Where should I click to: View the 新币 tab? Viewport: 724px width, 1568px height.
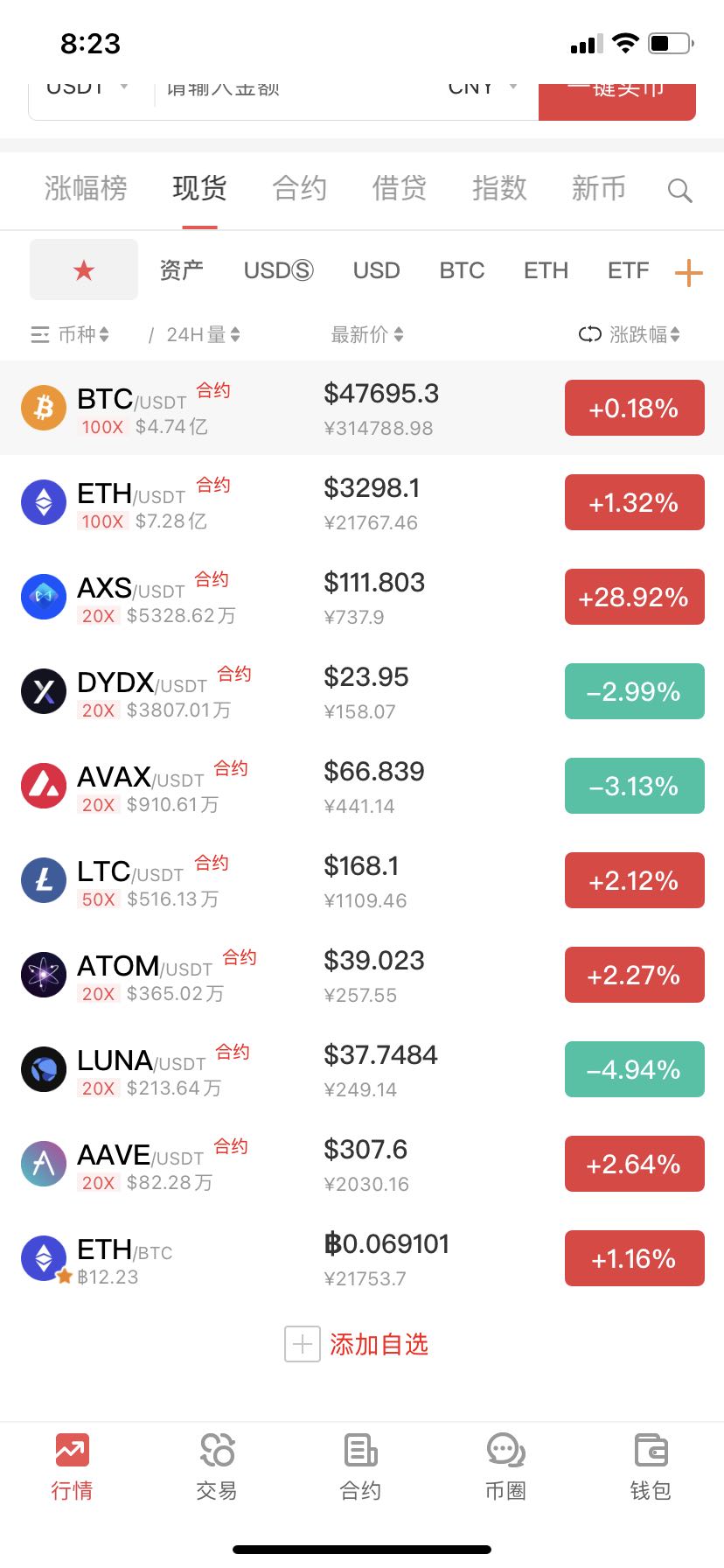598,188
